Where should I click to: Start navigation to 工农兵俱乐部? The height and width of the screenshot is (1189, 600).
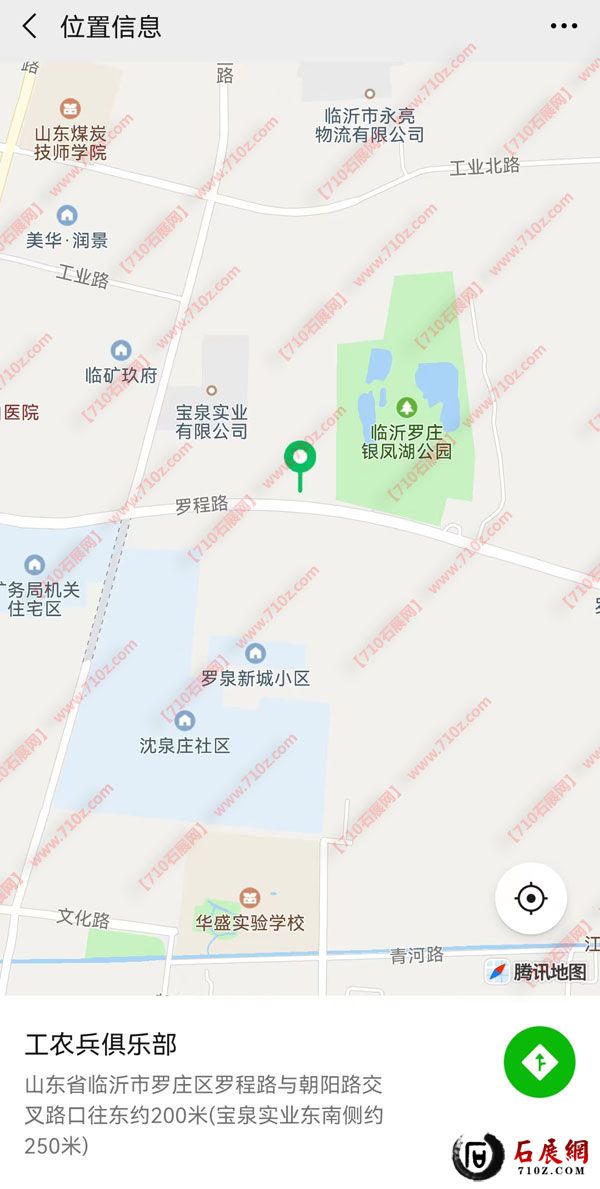pyautogui.click(x=539, y=1061)
